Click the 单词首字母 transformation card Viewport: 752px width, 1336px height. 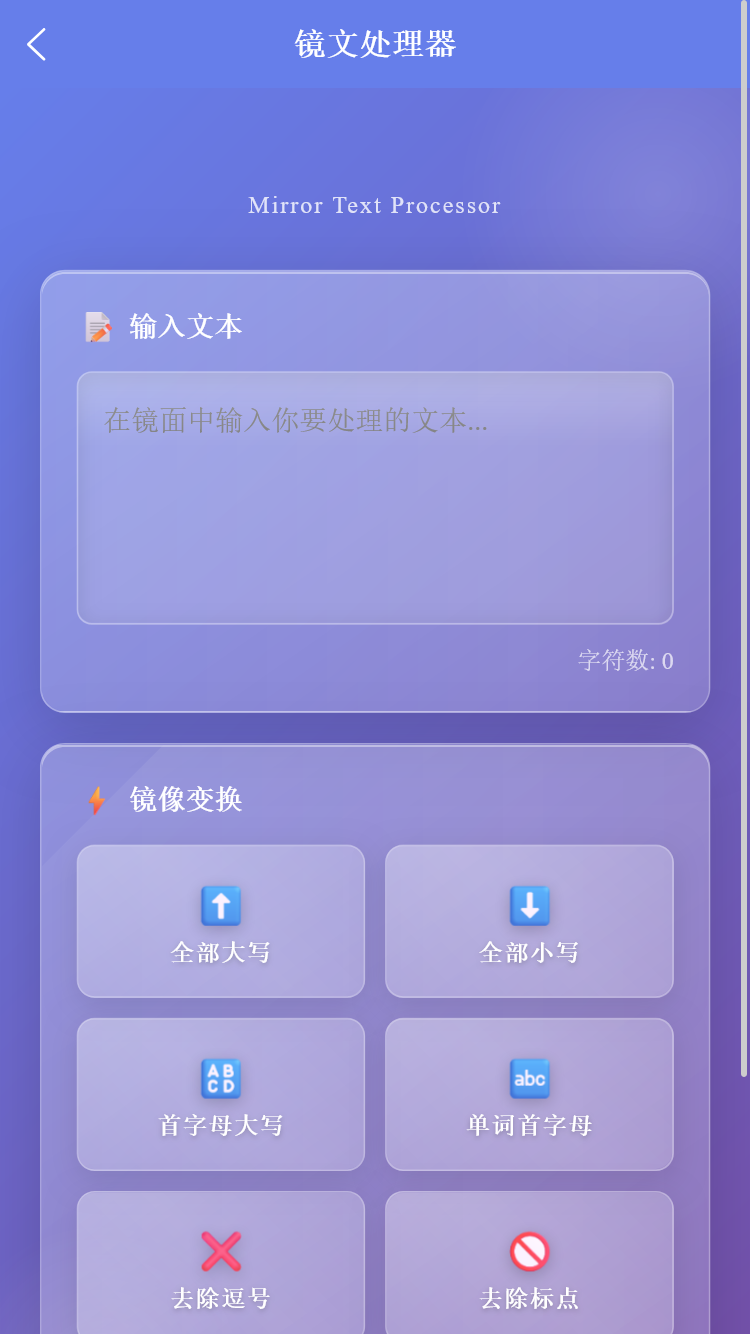point(529,1094)
